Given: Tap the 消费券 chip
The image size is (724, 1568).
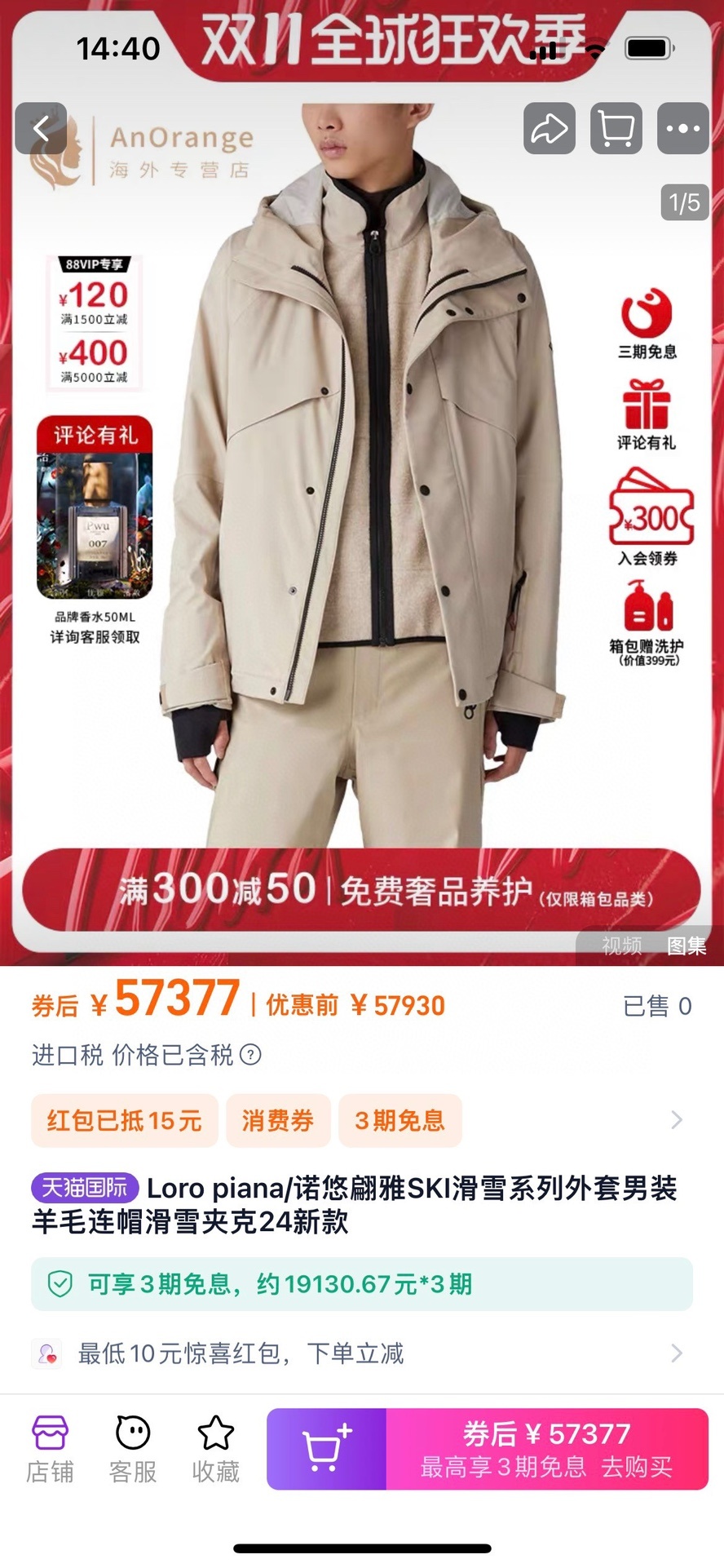Looking at the screenshot, I should click(278, 1120).
